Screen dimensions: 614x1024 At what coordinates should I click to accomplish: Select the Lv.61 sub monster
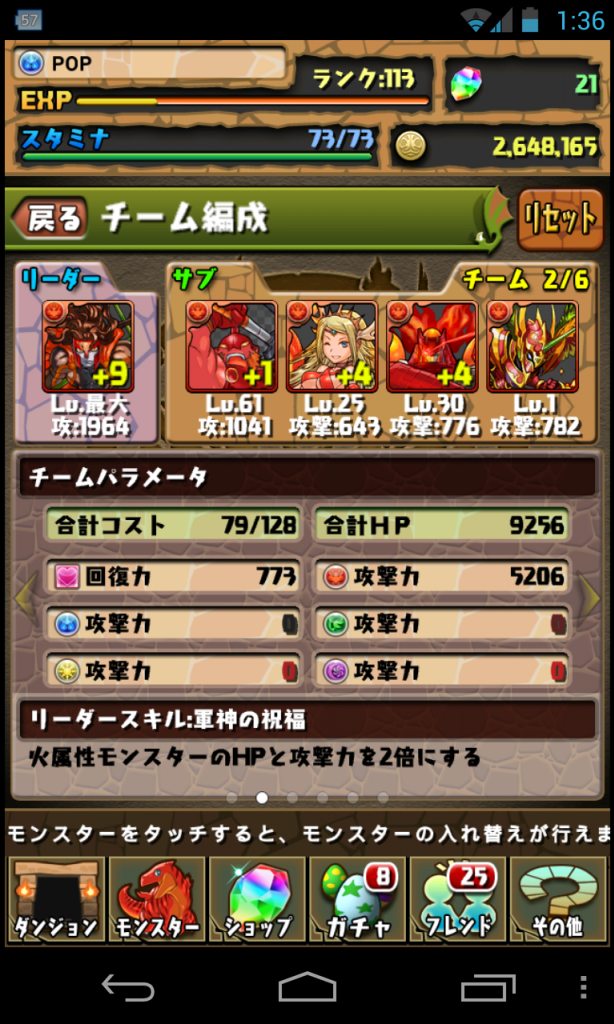coord(231,347)
